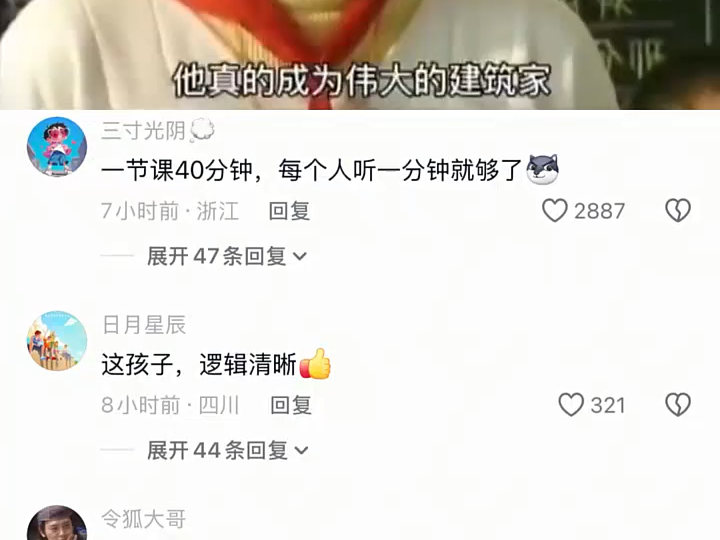Open 日月星辰's profile avatar
720x540 pixels.
[56, 341]
